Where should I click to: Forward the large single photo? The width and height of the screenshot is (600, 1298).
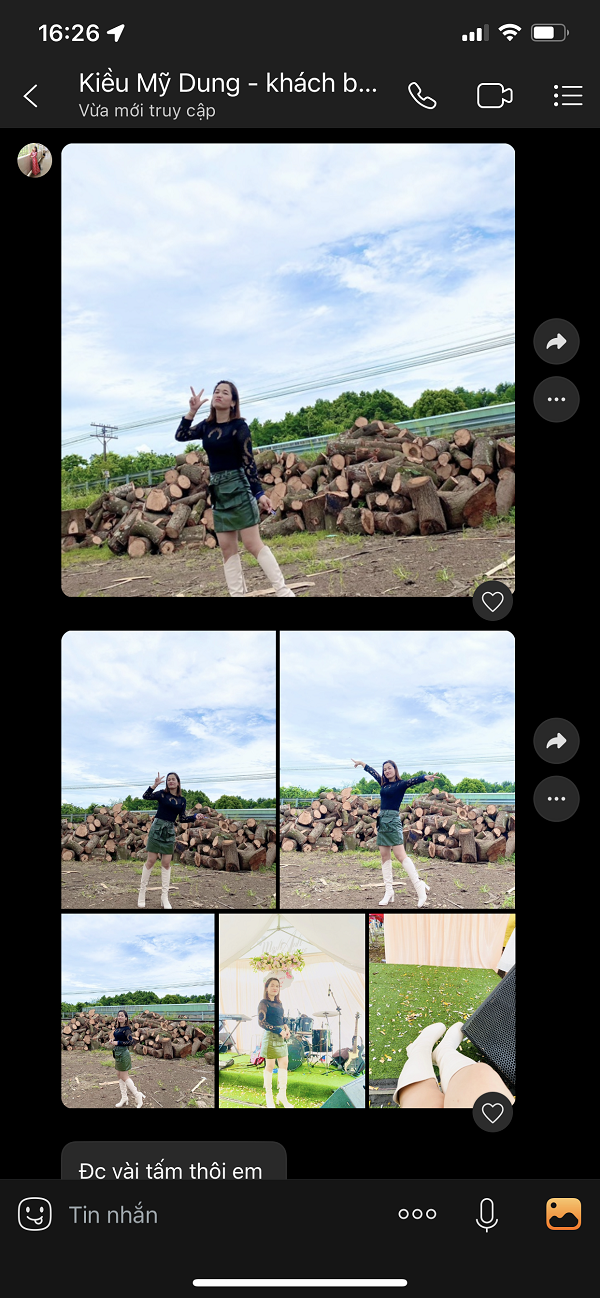556,342
